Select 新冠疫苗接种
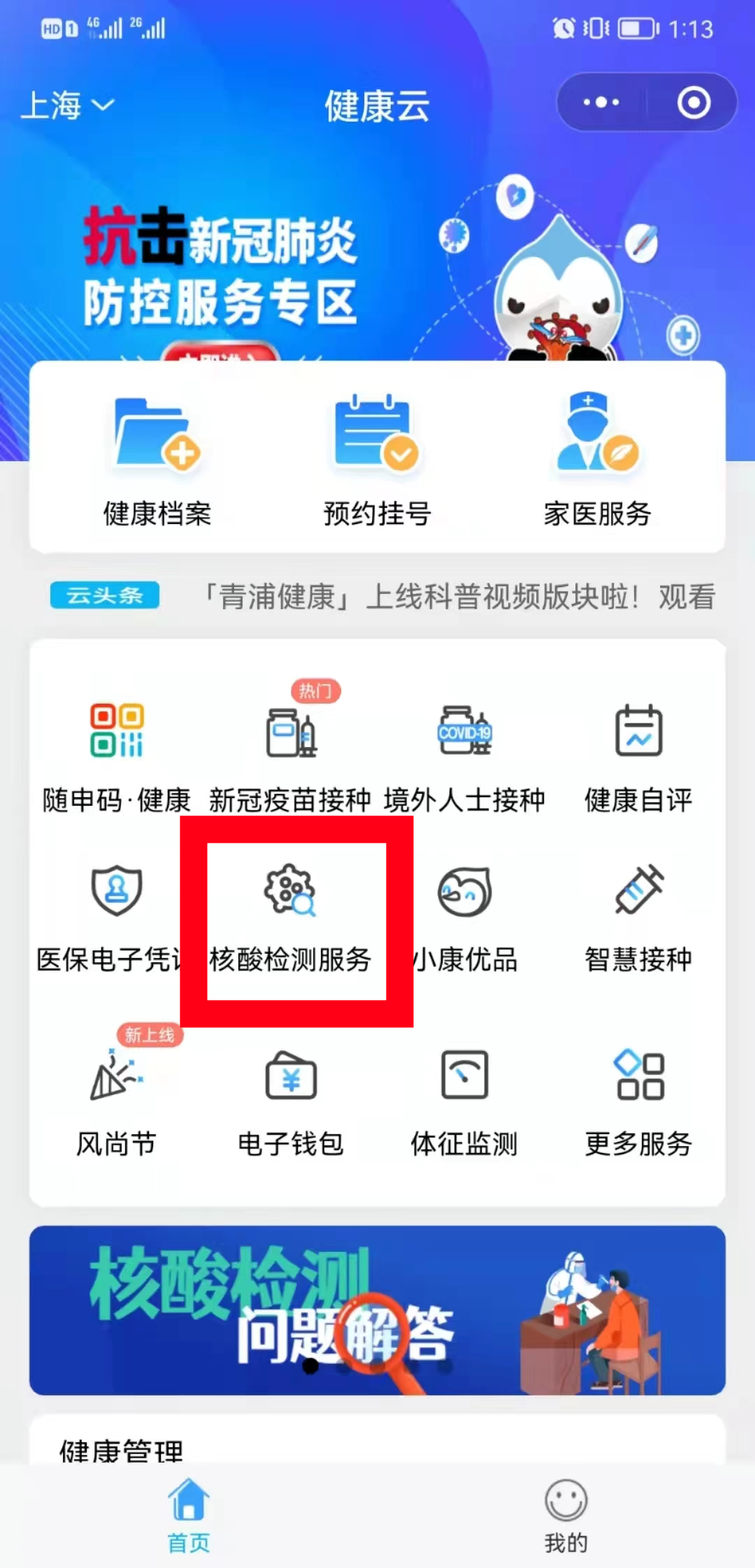 pos(290,755)
